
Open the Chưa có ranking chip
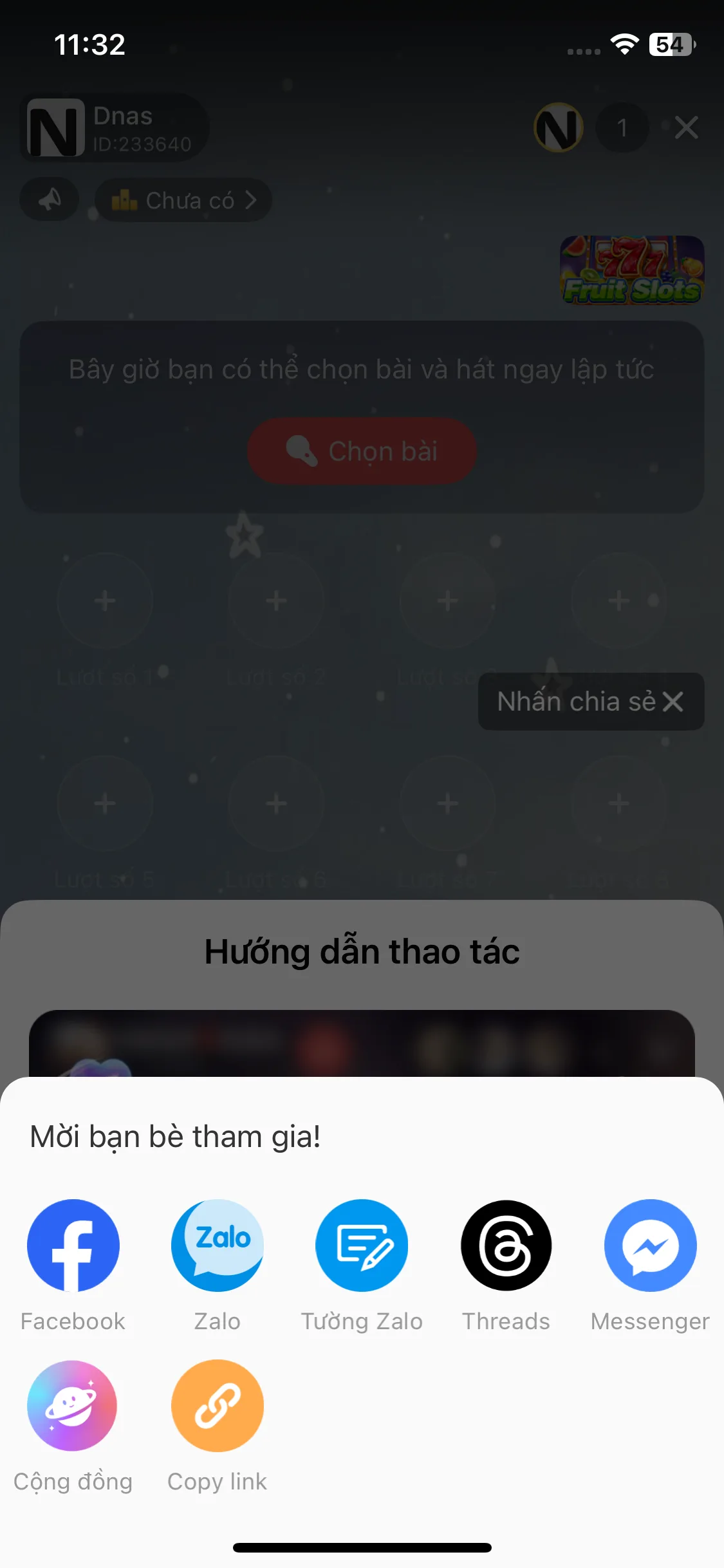183,200
